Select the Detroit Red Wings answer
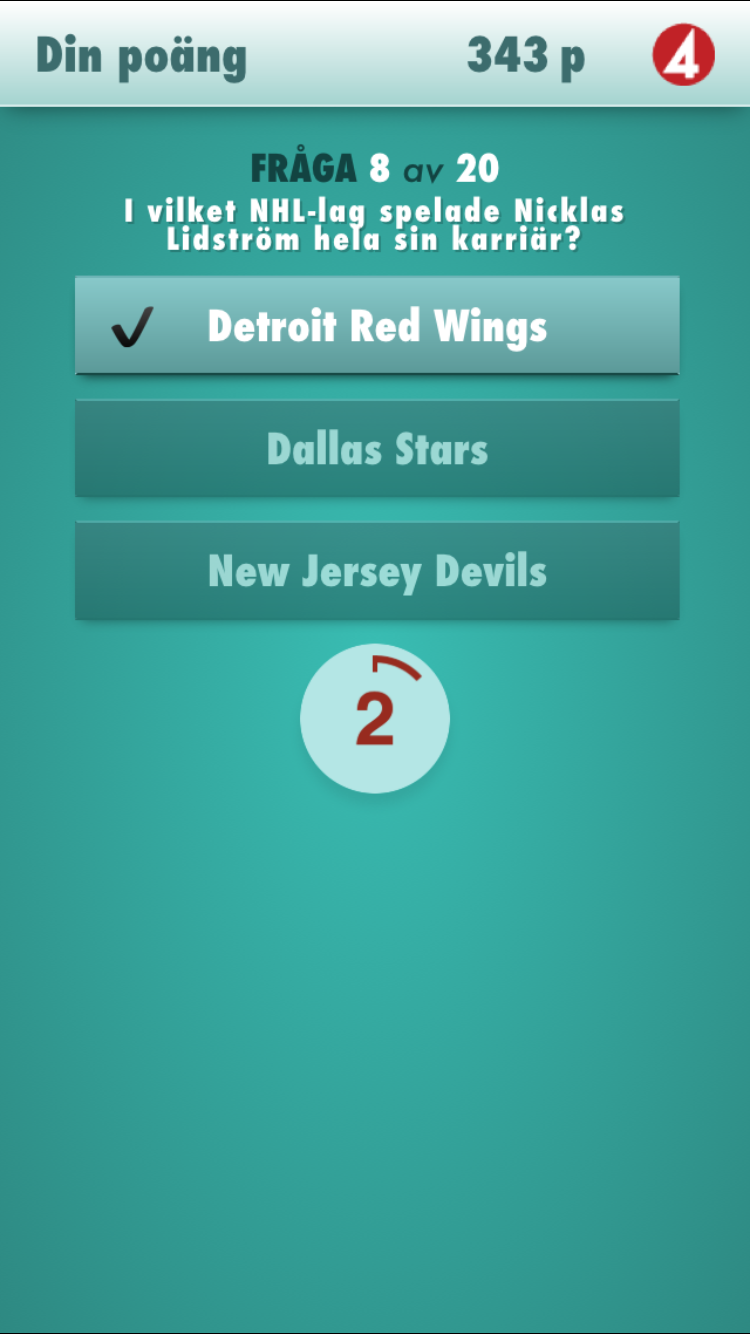The width and height of the screenshot is (750, 1334). pyautogui.click(x=377, y=326)
